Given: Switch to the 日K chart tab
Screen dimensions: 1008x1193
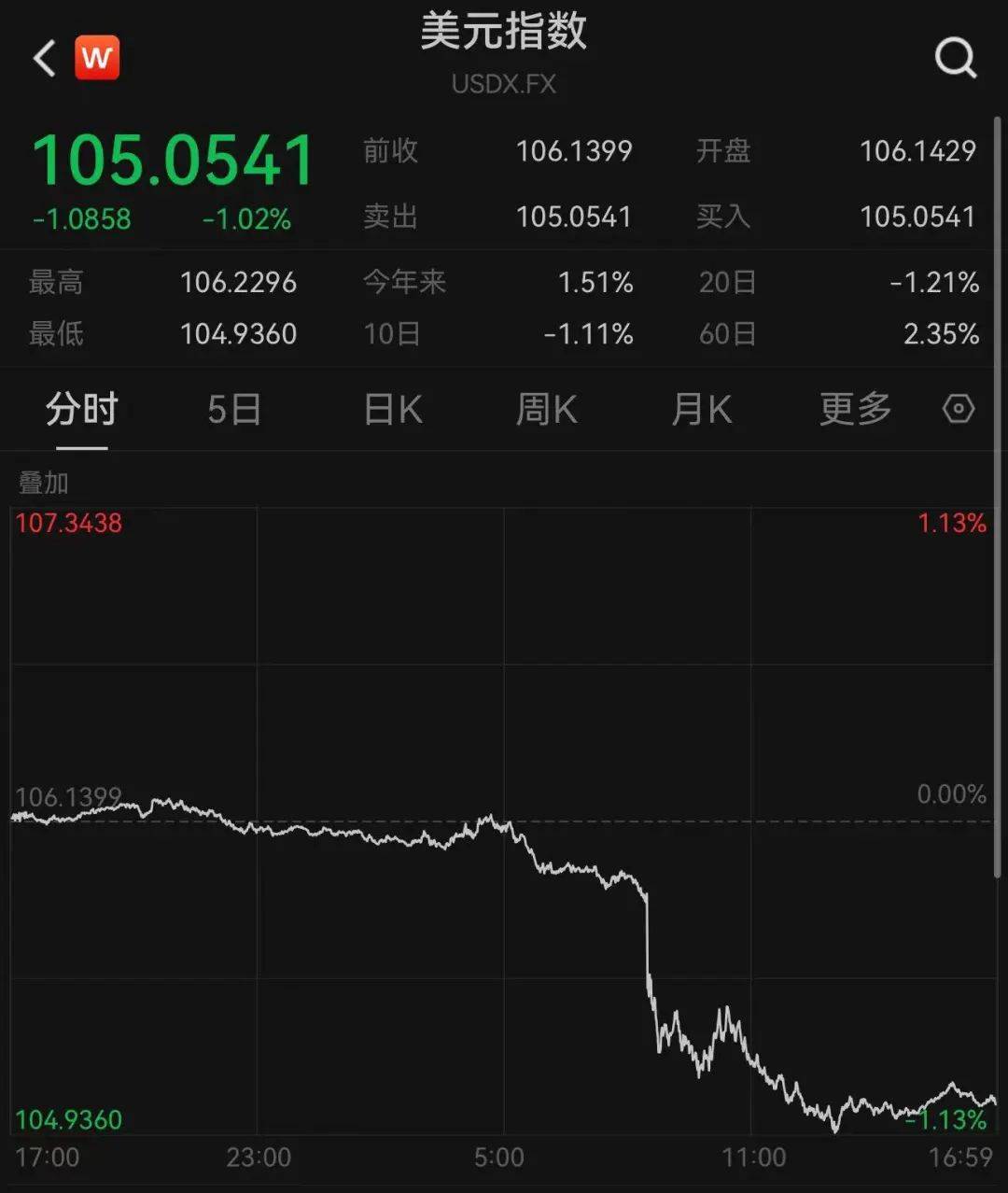Looking at the screenshot, I should click(x=393, y=409).
